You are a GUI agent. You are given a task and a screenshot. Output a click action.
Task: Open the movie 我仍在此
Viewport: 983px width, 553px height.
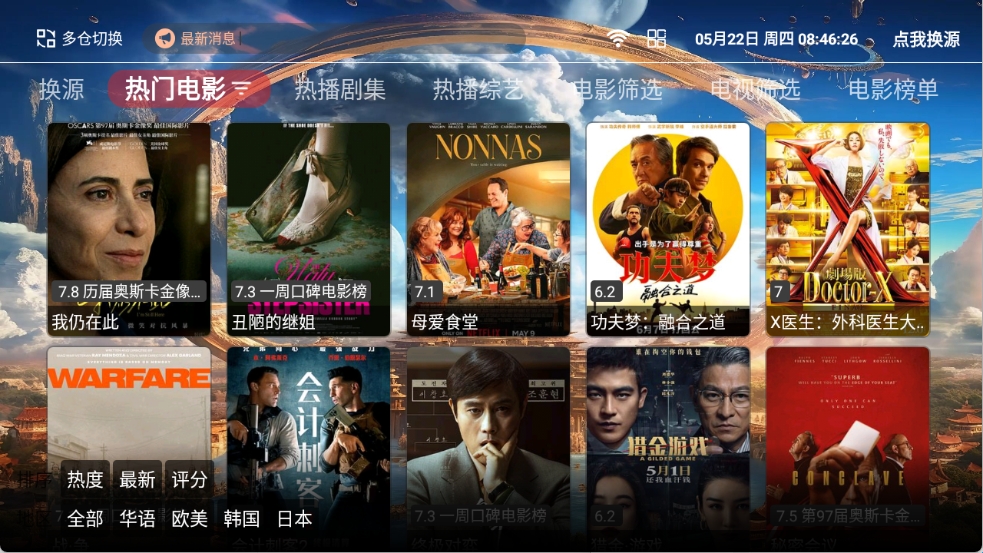pos(129,228)
